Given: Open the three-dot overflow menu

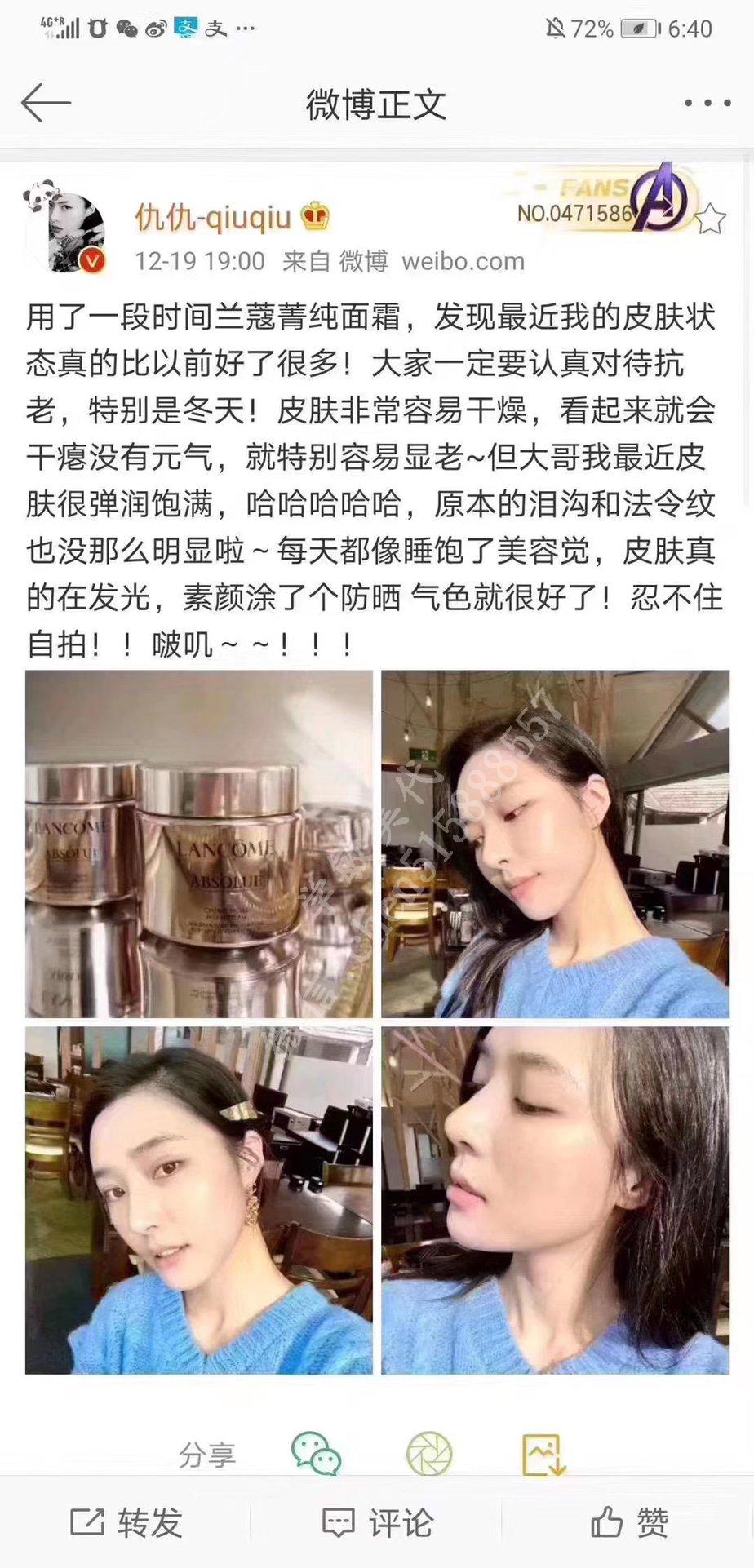Looking at the screenshot, I should [707, 104].
